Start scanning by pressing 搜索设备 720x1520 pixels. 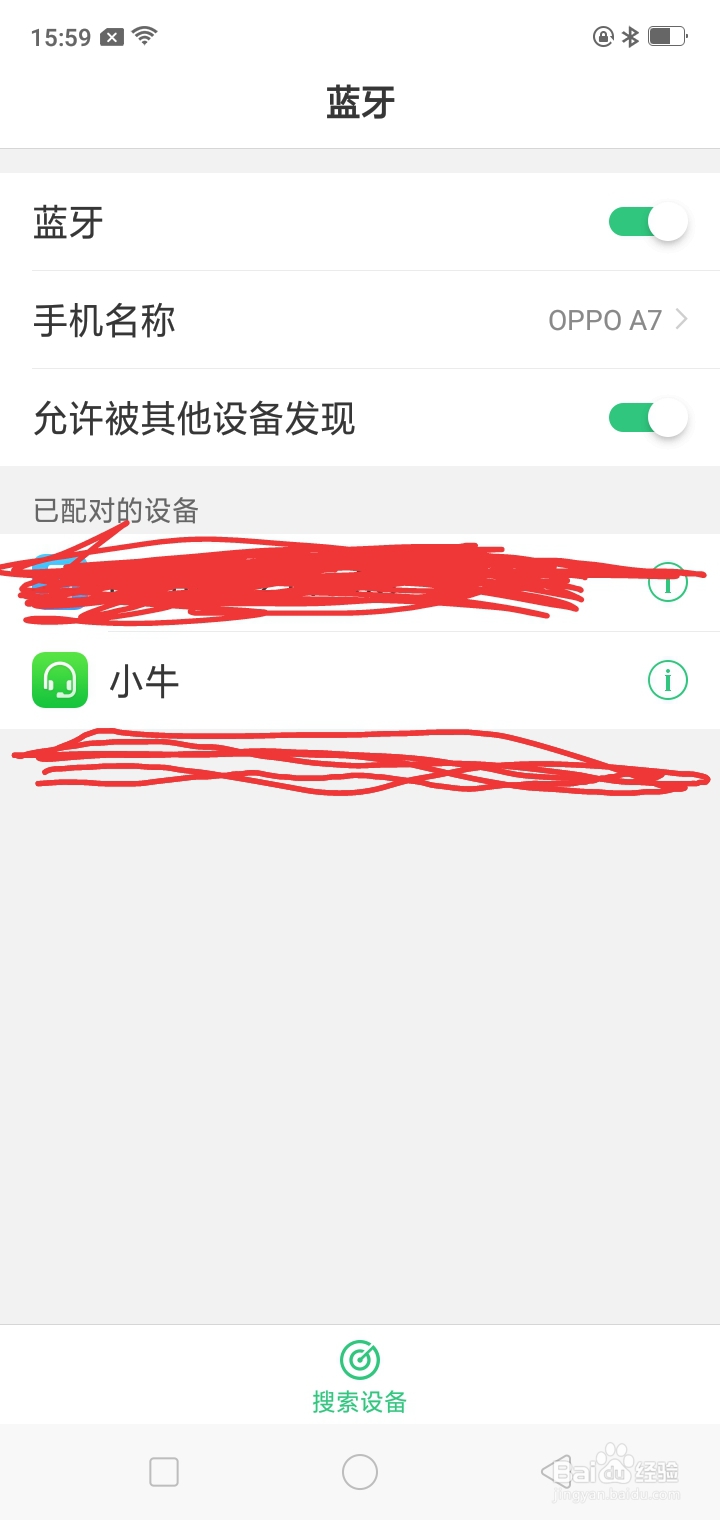click(360, 1402)
